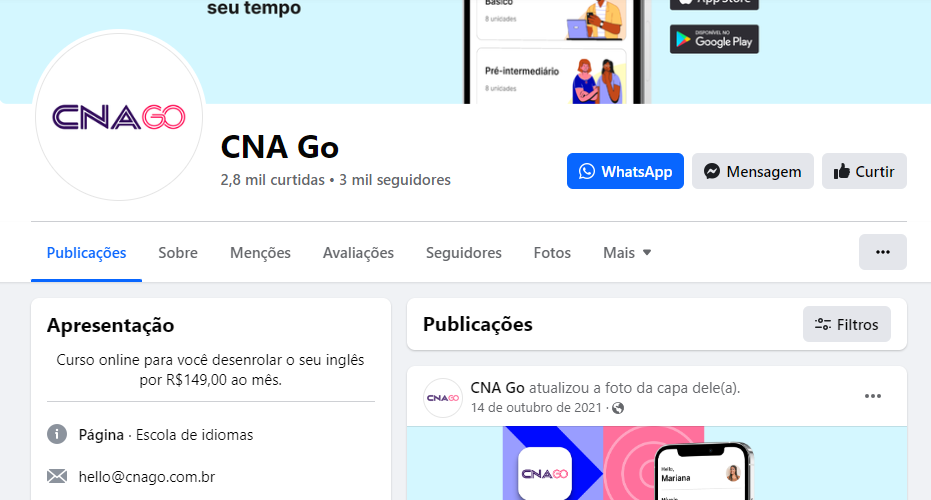Screen dimensions: 931x500
Task: Open the Menções tab
Action: [x=260, y=253]
